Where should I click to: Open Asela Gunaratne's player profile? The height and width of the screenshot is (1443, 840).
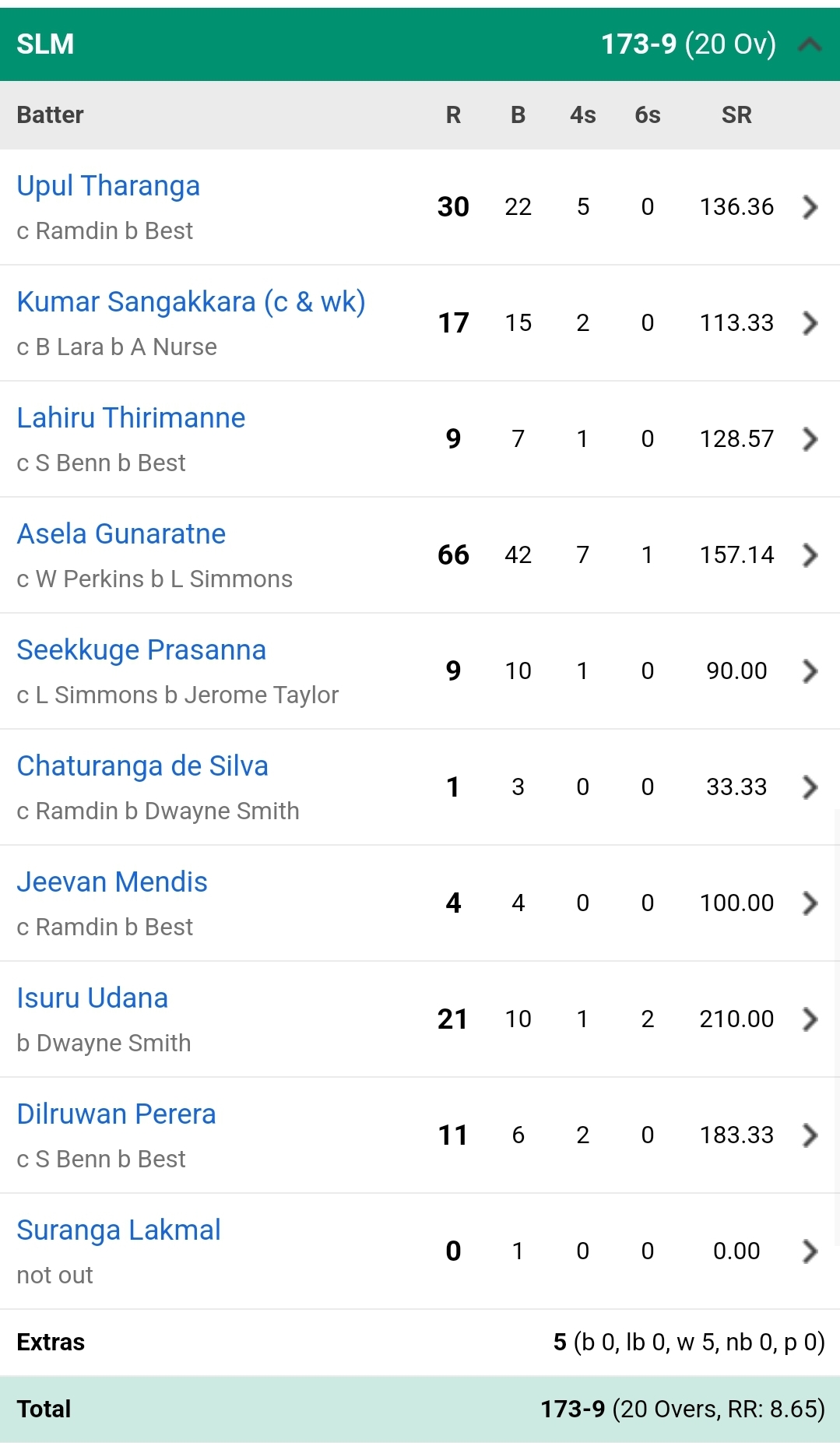tap(121, 534)
